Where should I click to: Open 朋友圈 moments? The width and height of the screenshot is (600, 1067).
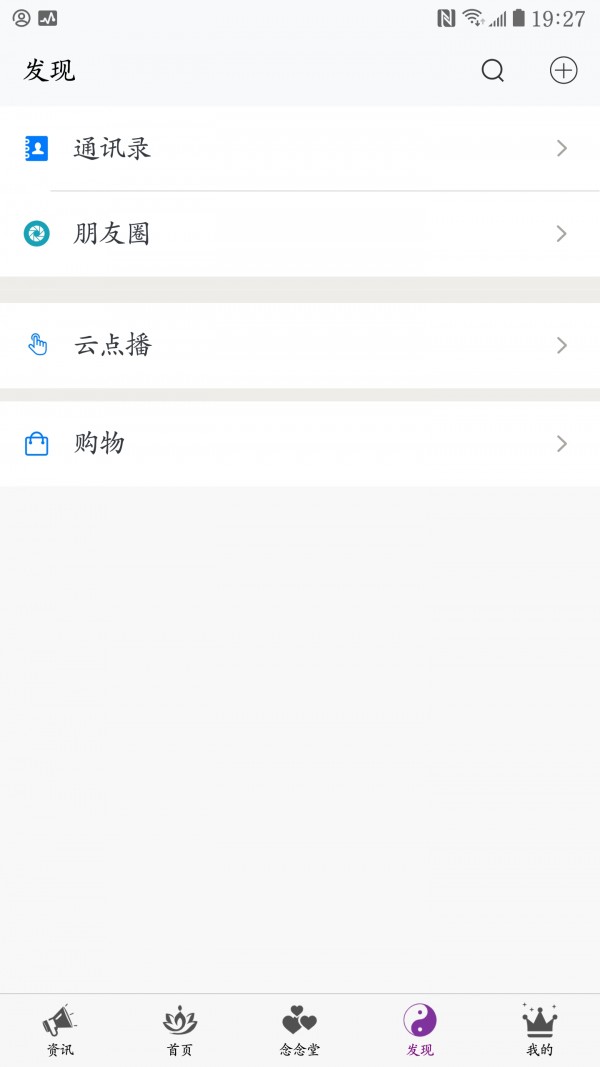pyautogui.click(x=300, y=234)
